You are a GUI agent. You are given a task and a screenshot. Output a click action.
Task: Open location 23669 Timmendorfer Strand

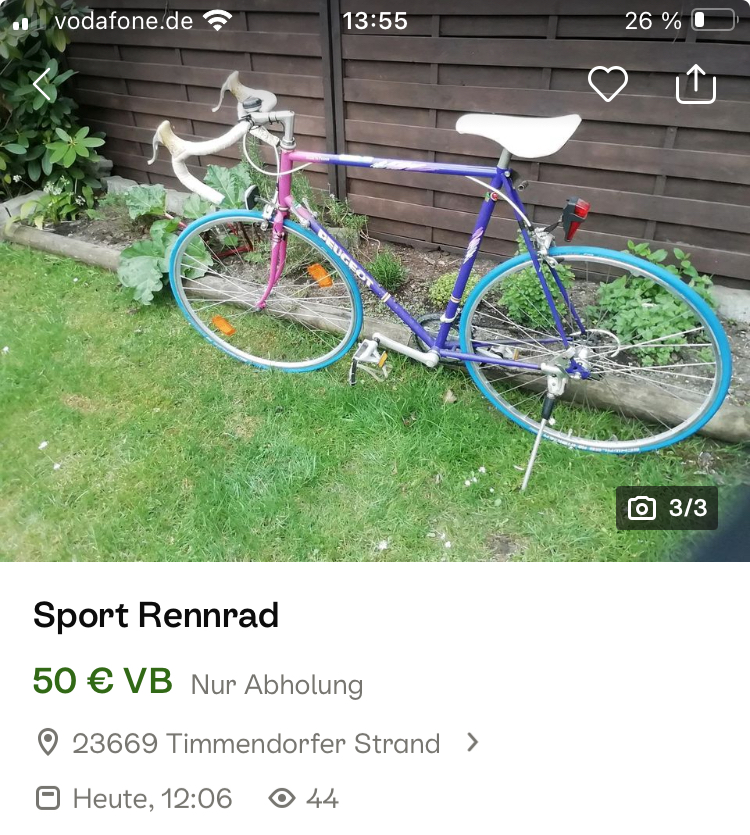tap(256, 743)
